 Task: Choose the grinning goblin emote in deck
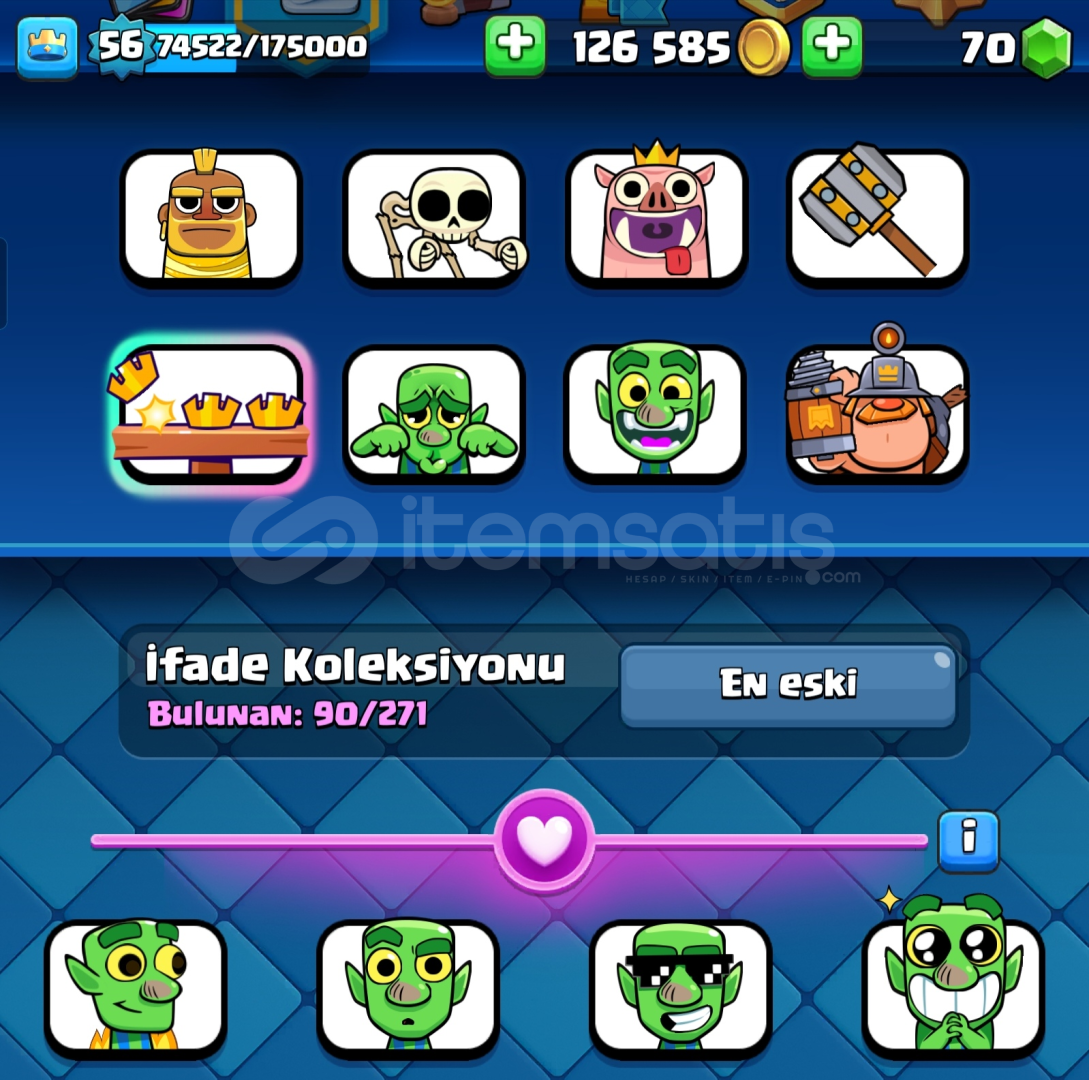656,412
